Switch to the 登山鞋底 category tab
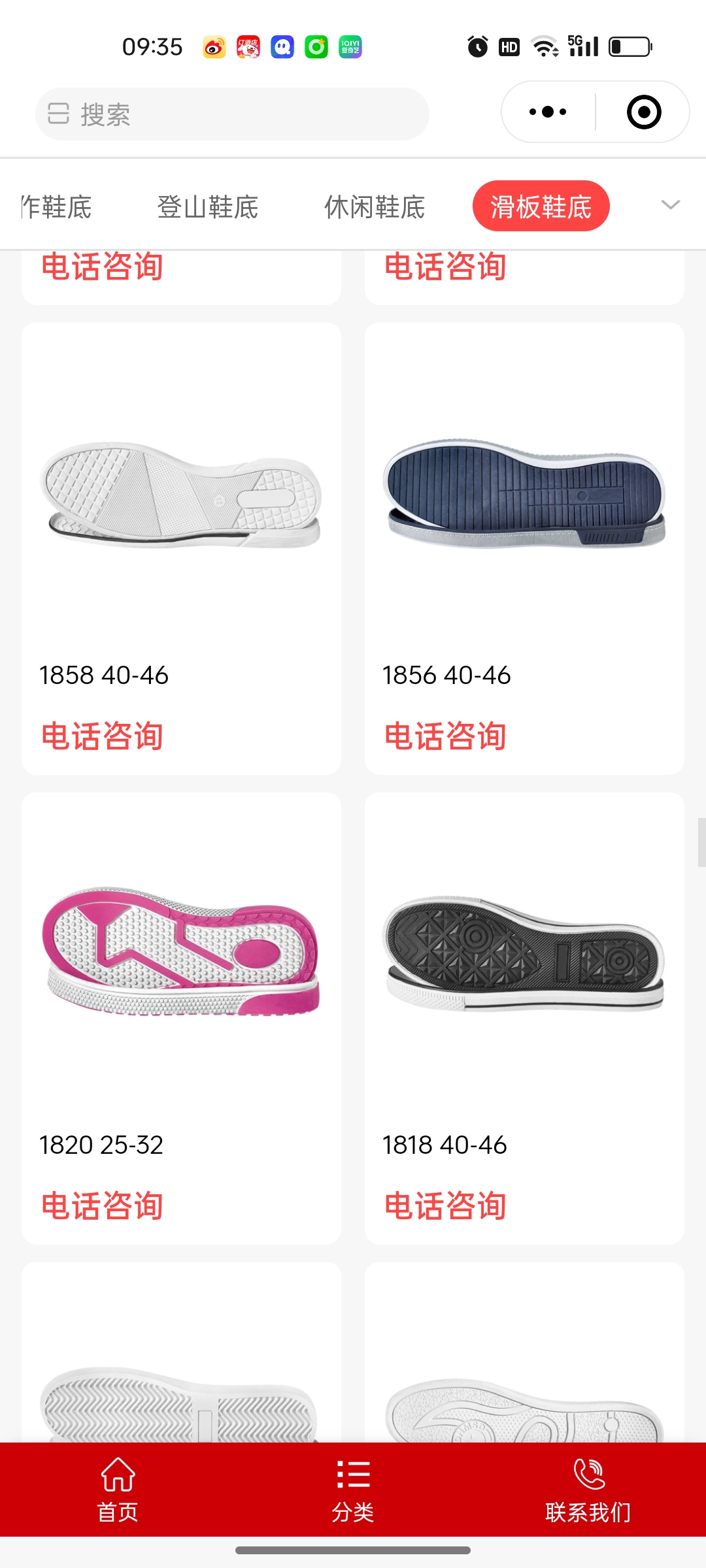Image resolution: width=706 pixels, height=1568 pixels. click(x=208, y=207)
